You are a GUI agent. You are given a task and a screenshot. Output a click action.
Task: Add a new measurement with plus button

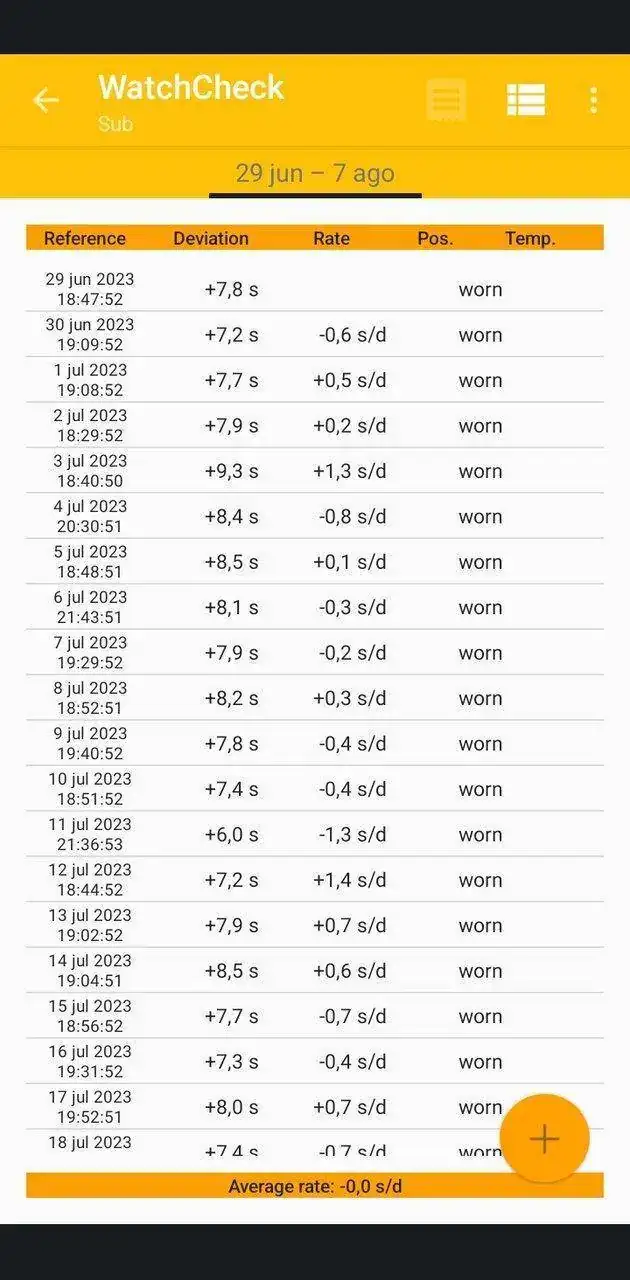[544, 1138]
